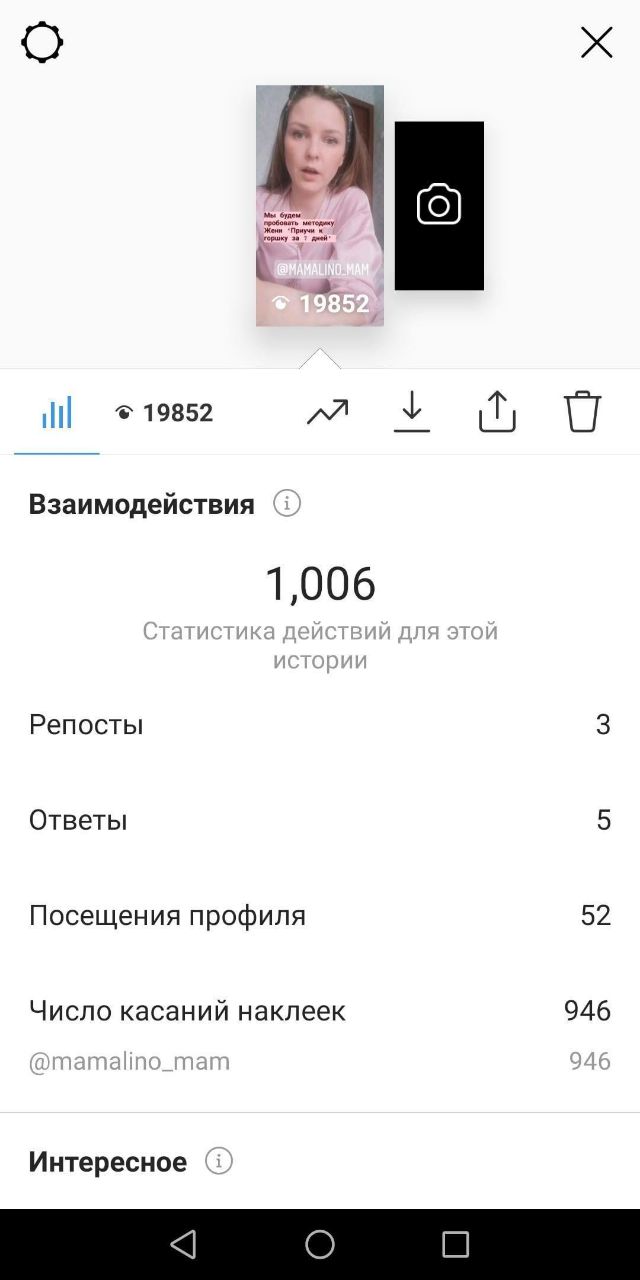This screenshot has height=1280, width=640.
Task: Download this story
Action: point(412,412)
